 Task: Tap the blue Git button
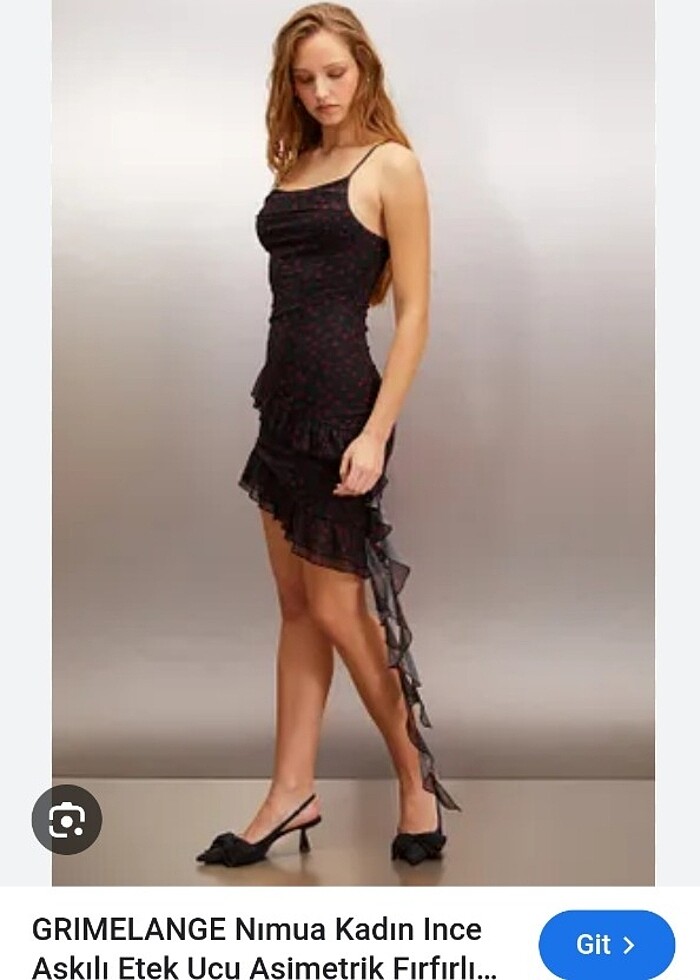pos(607,944)
